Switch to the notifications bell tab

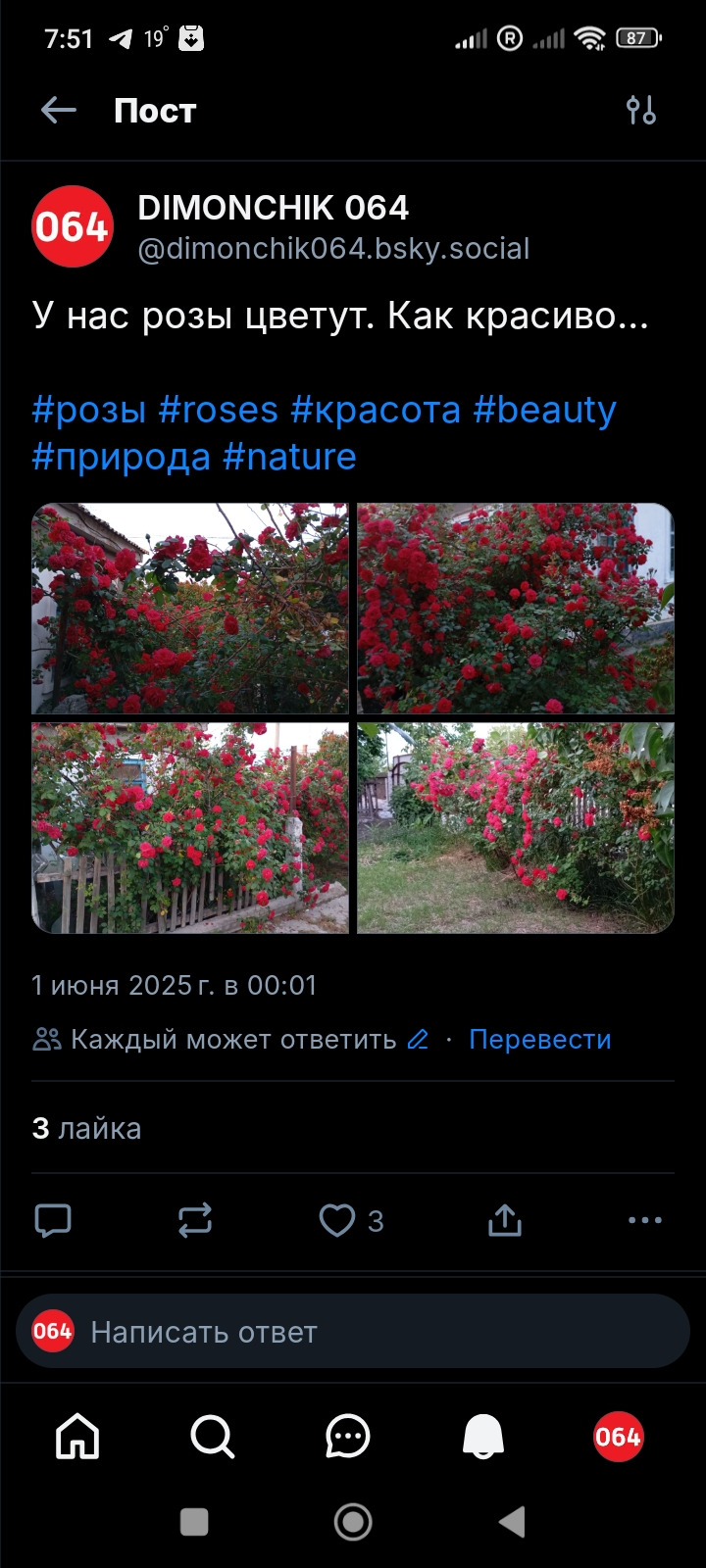(x=482, y=1438)
